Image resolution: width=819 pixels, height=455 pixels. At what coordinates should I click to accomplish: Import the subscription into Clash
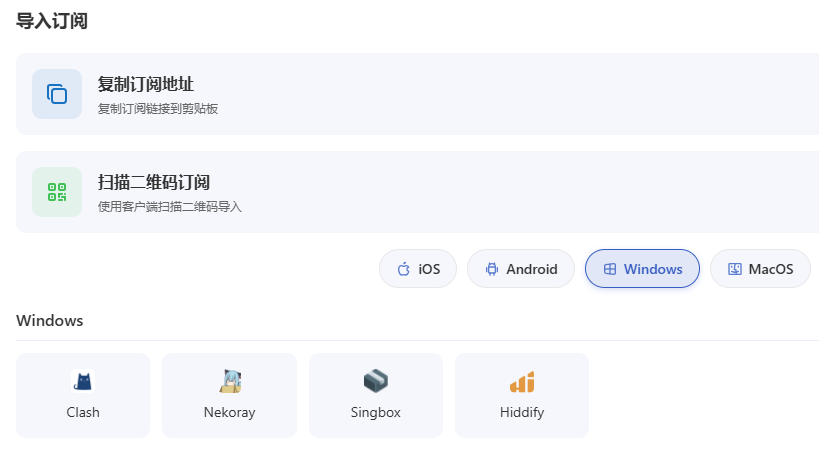click(x=83, y=395)
